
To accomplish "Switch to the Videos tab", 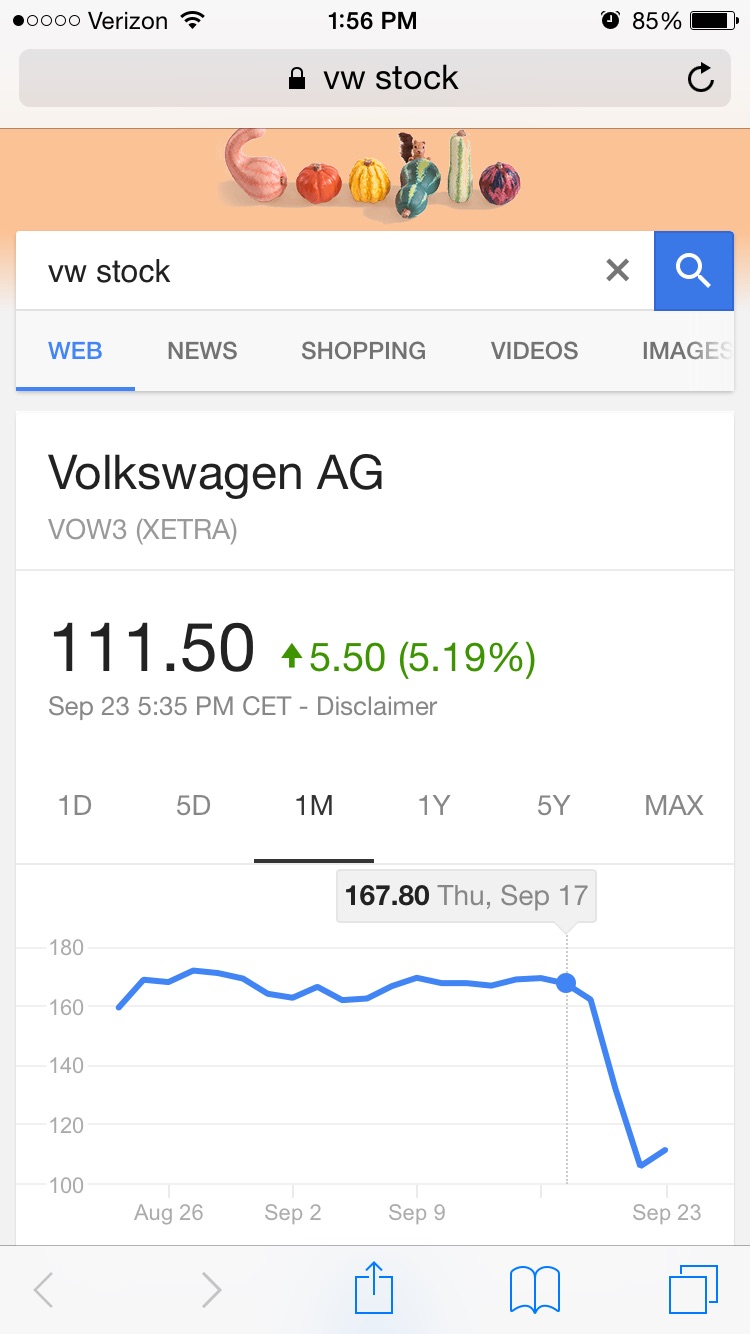I will pos(534,351).
